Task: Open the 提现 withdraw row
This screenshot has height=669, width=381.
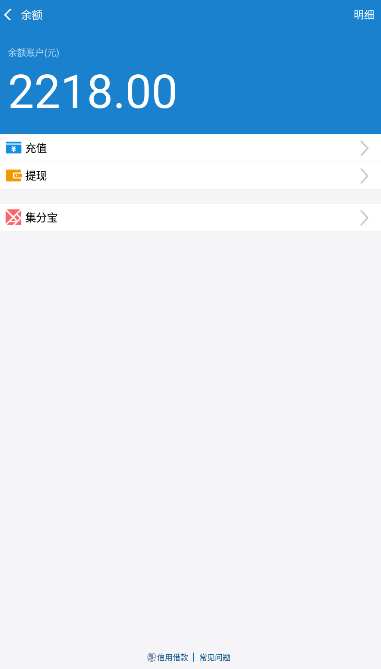Action: [x=190, y=175]
